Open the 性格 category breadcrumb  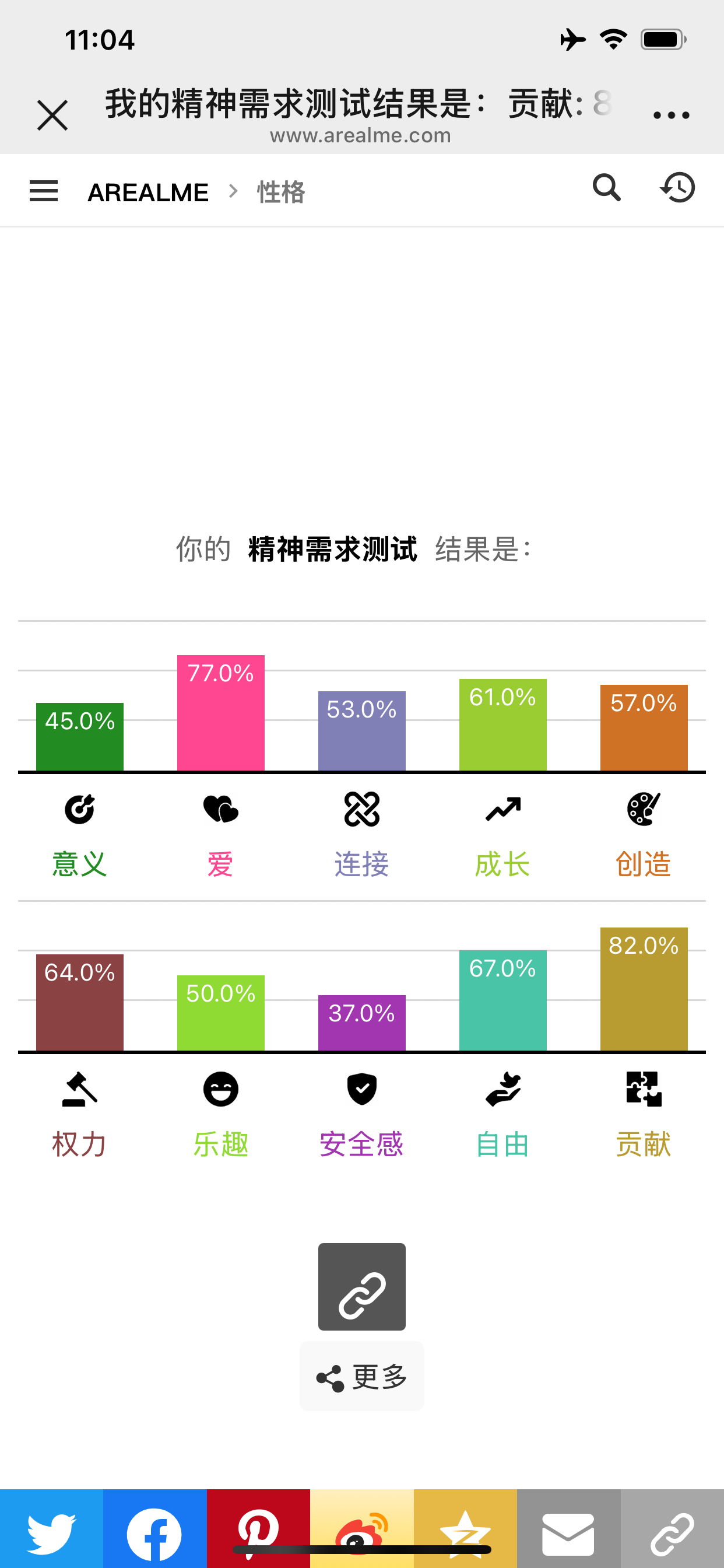[280, 192]
